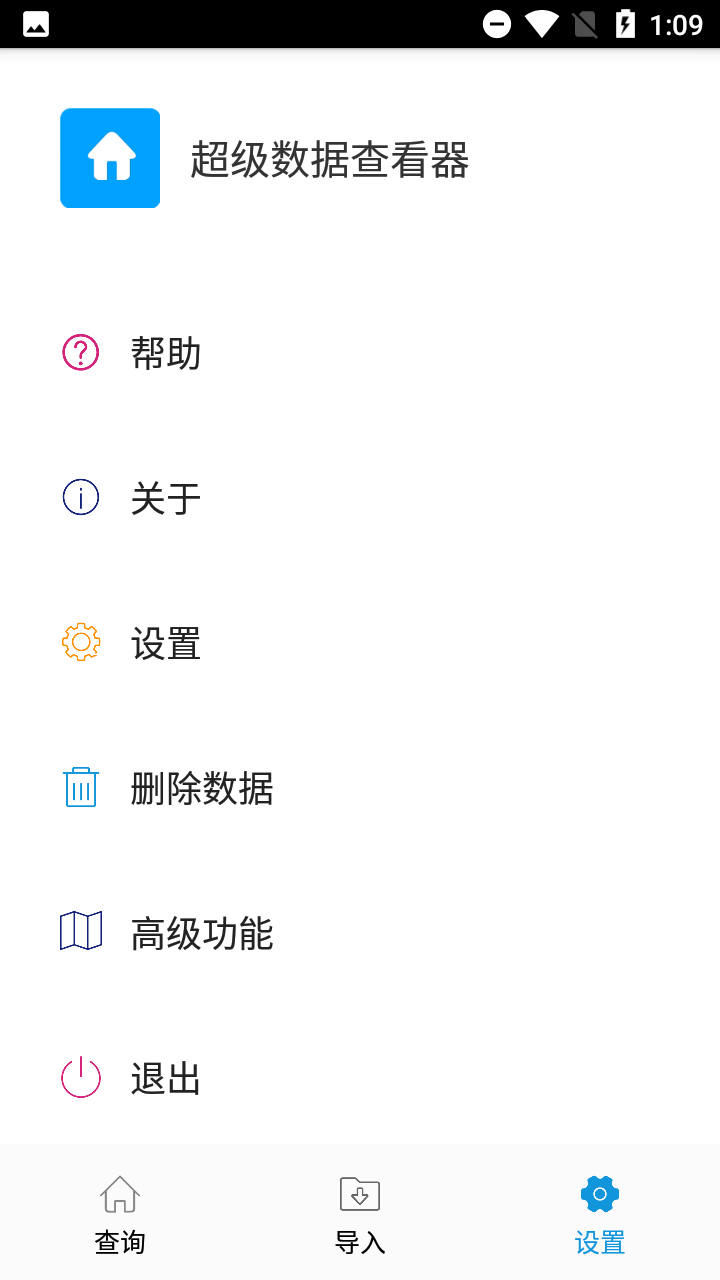Open the 设置 row with gear icon
Viewport: 720px width, 1280px height.
point(360,643)
